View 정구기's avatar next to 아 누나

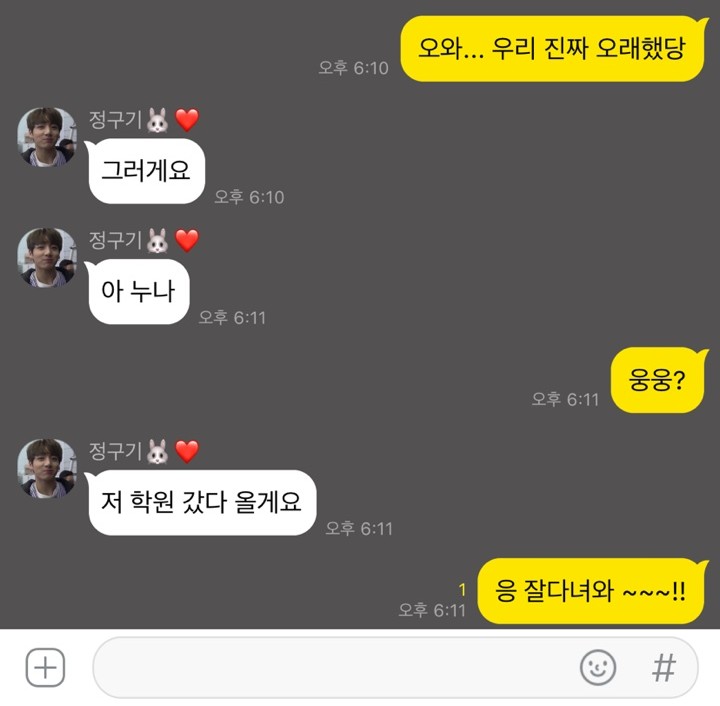(x=47, y=257)
